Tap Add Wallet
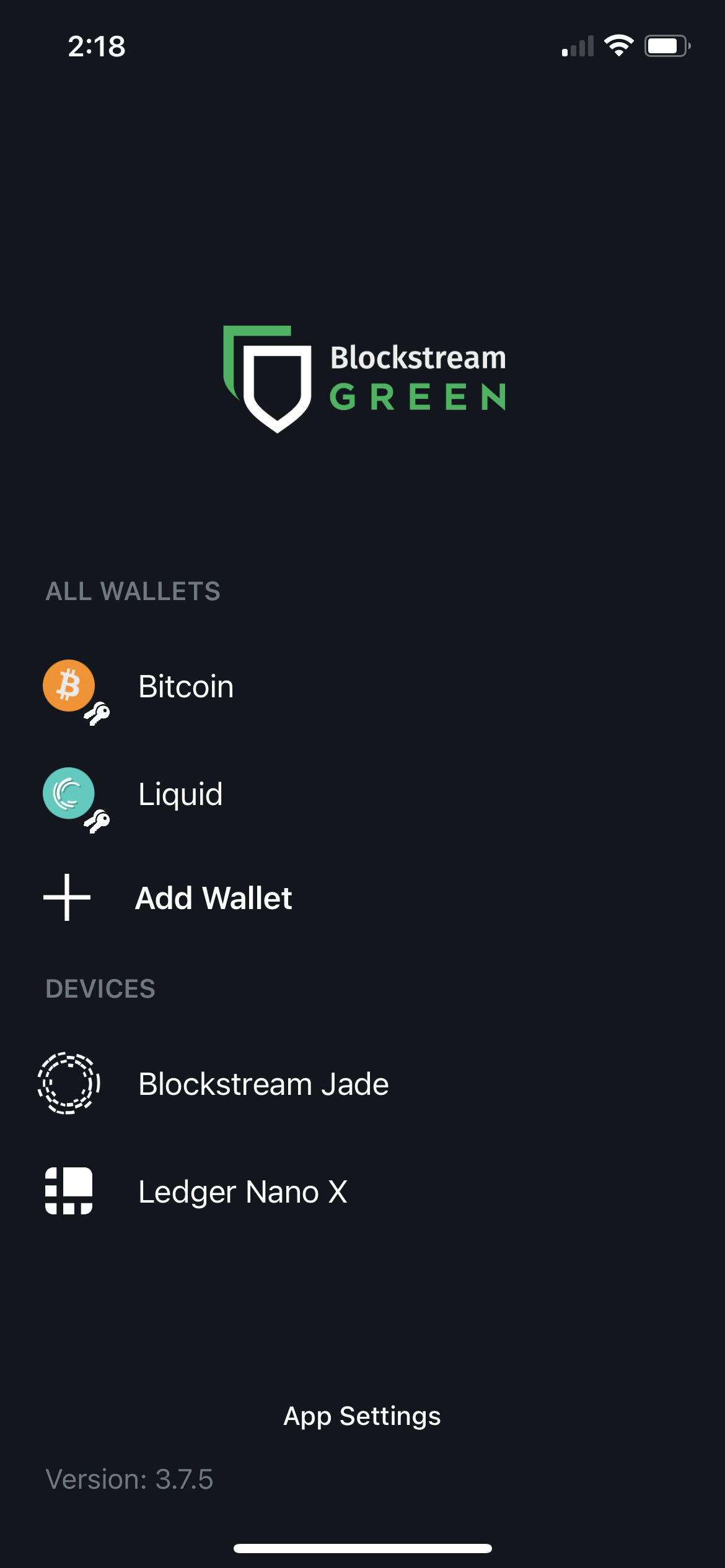 [x=213, y=898]
